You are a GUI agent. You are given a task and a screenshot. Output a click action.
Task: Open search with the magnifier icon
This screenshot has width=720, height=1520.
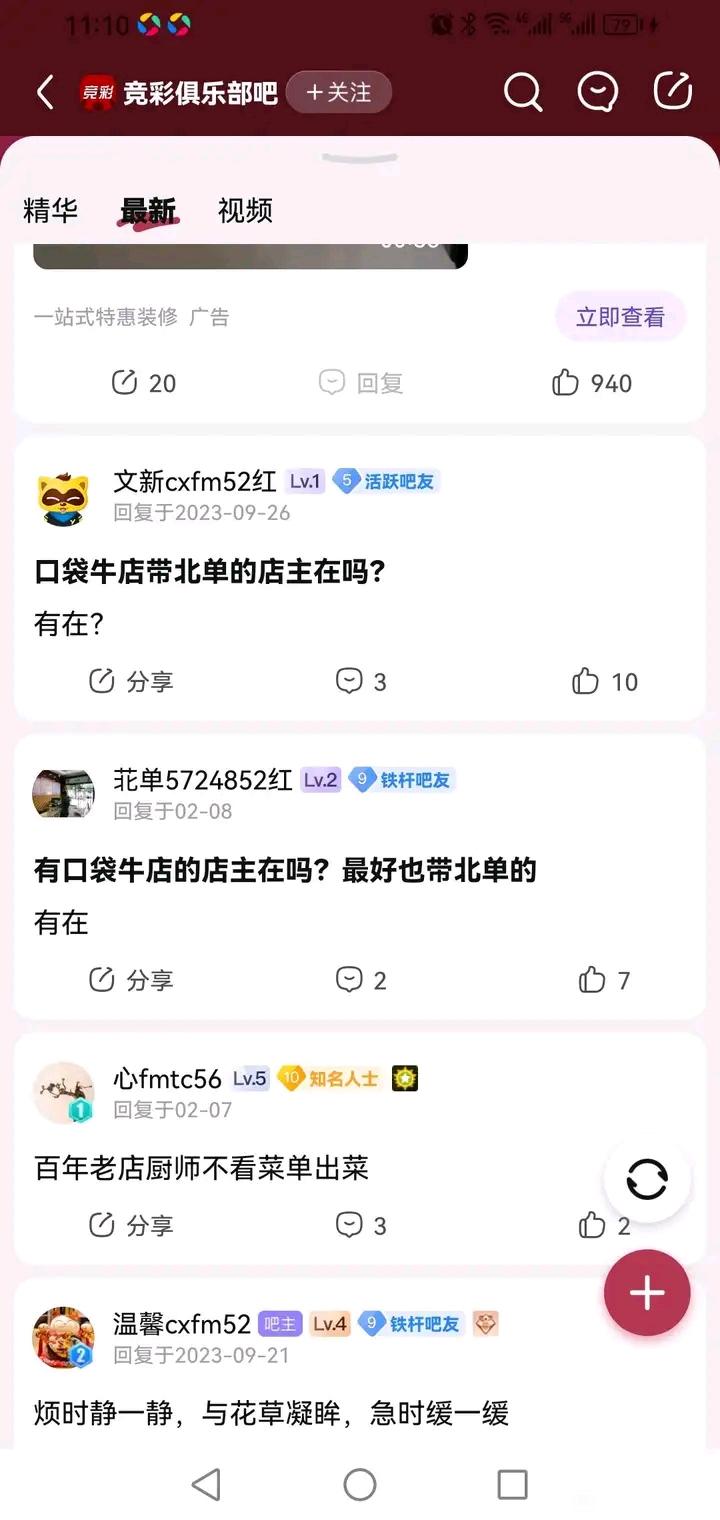[522, 93]
